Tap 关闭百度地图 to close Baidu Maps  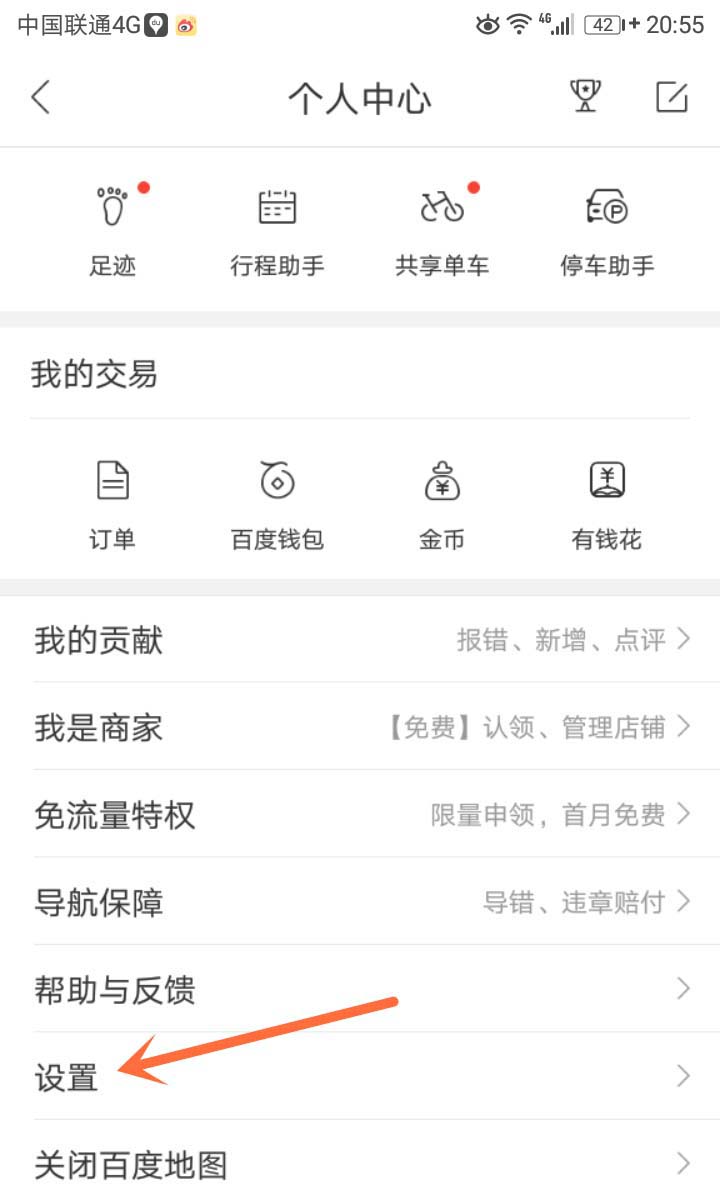point(360,1164)
